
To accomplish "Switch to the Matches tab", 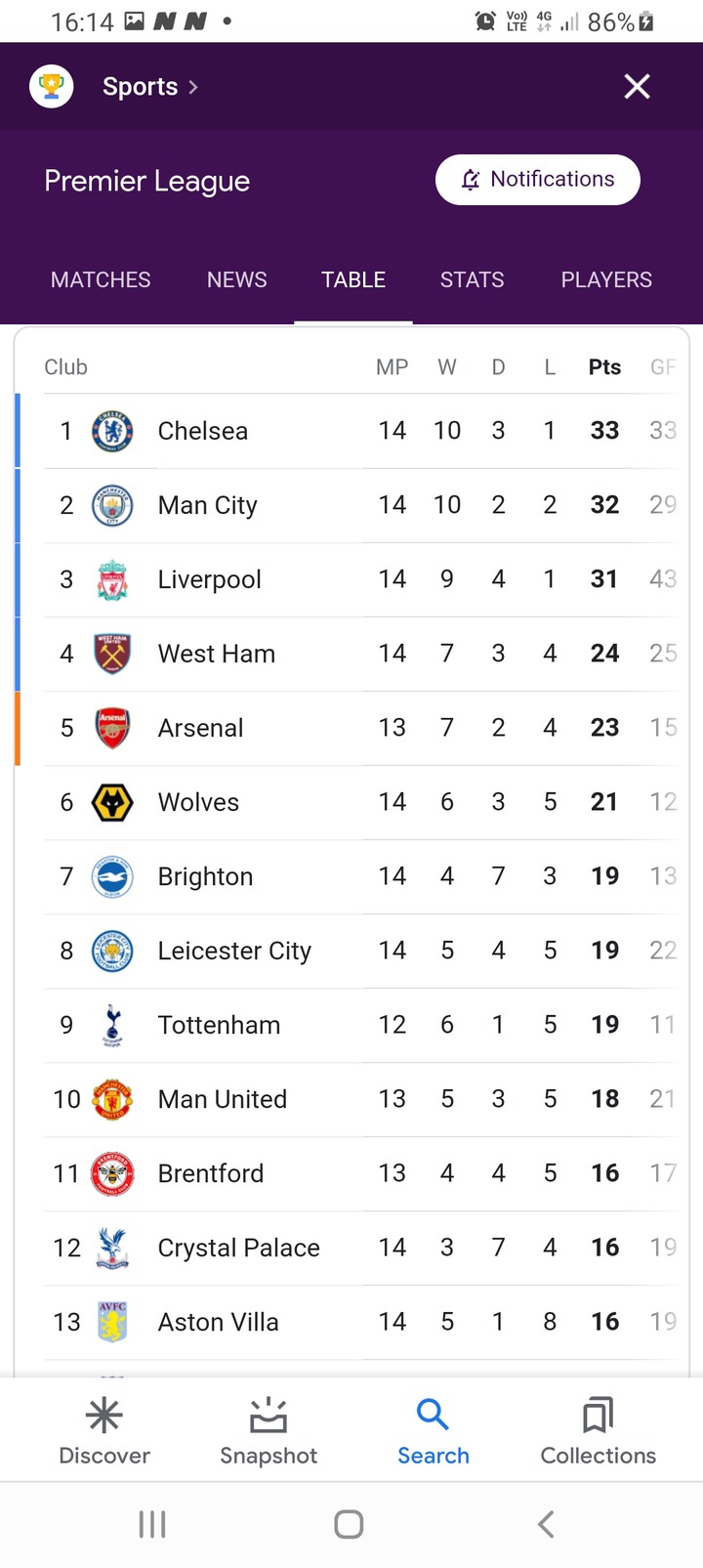I will 101,279.
